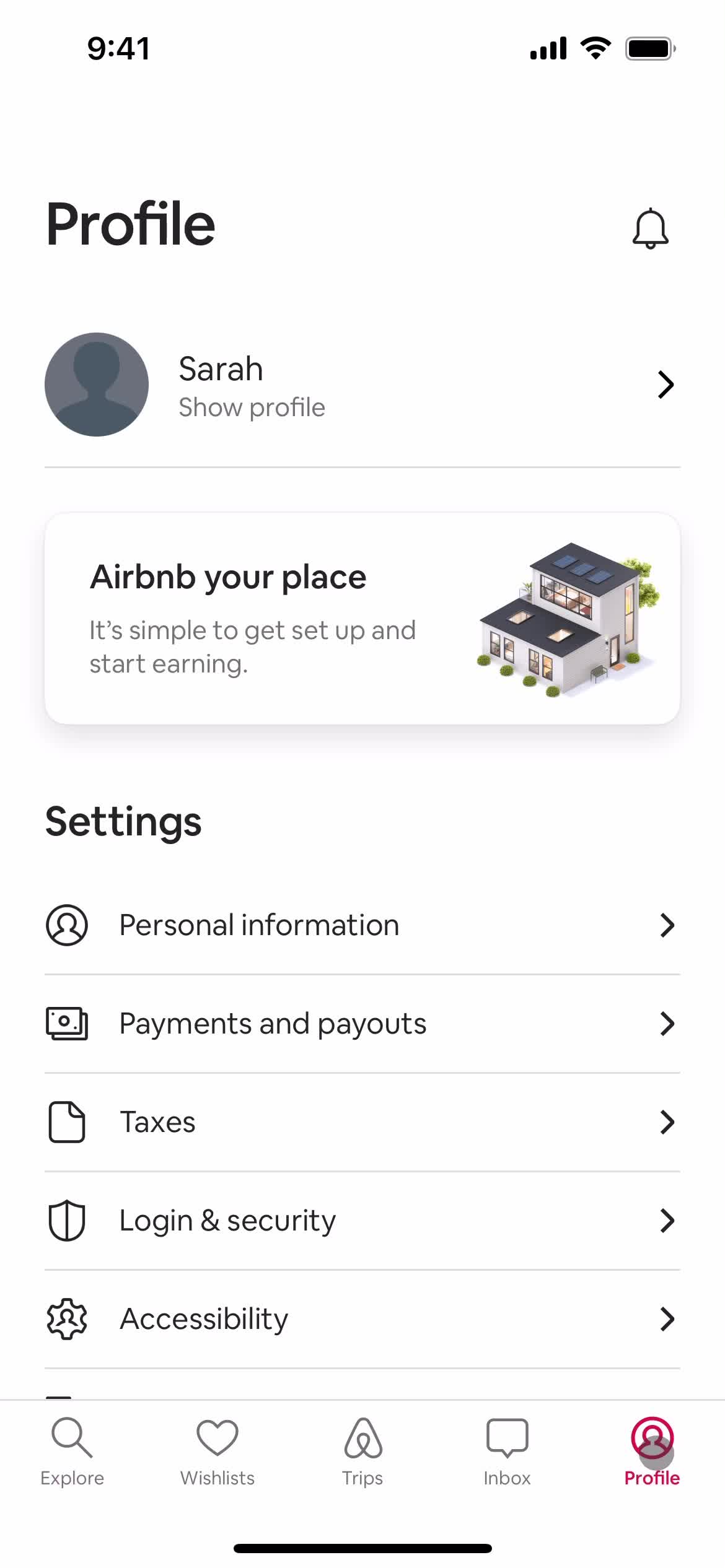Click the Payments and payouts money icon
This screenshot has height=1568, width=725.
tap(67, 1024)
